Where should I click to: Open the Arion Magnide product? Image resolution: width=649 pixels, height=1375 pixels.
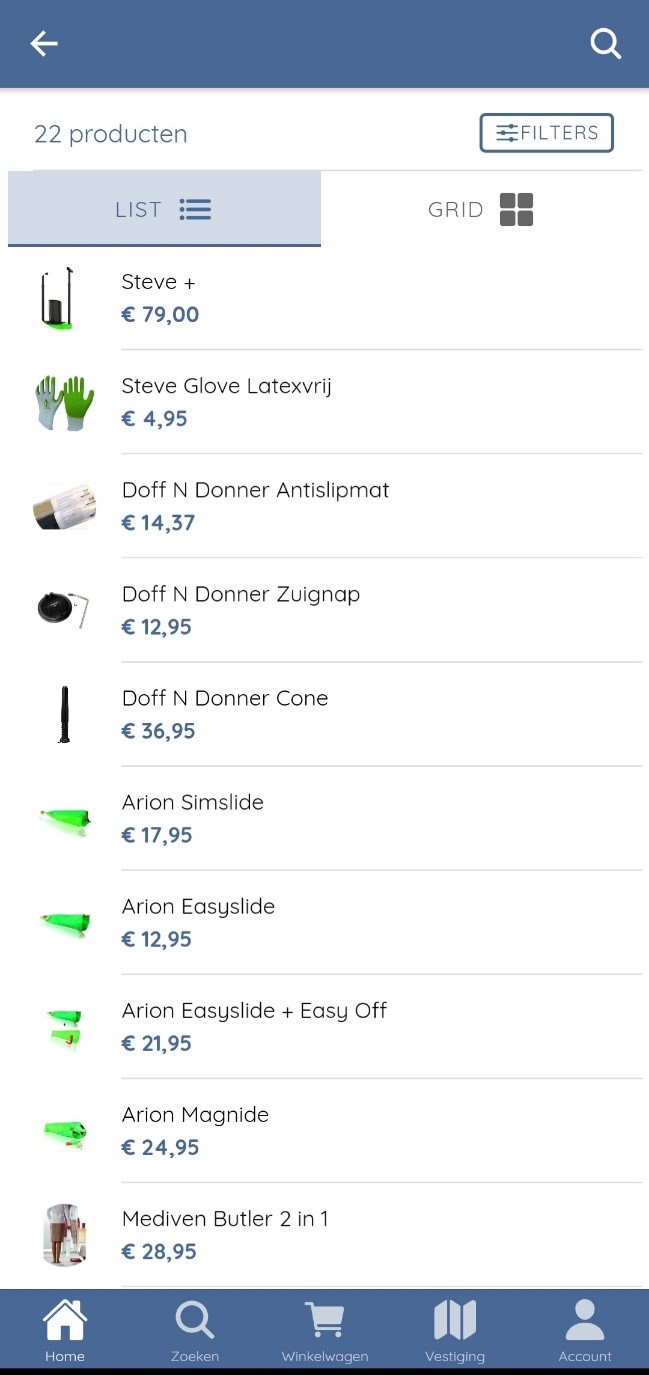pyautogui.click(x=325, y=1130)
